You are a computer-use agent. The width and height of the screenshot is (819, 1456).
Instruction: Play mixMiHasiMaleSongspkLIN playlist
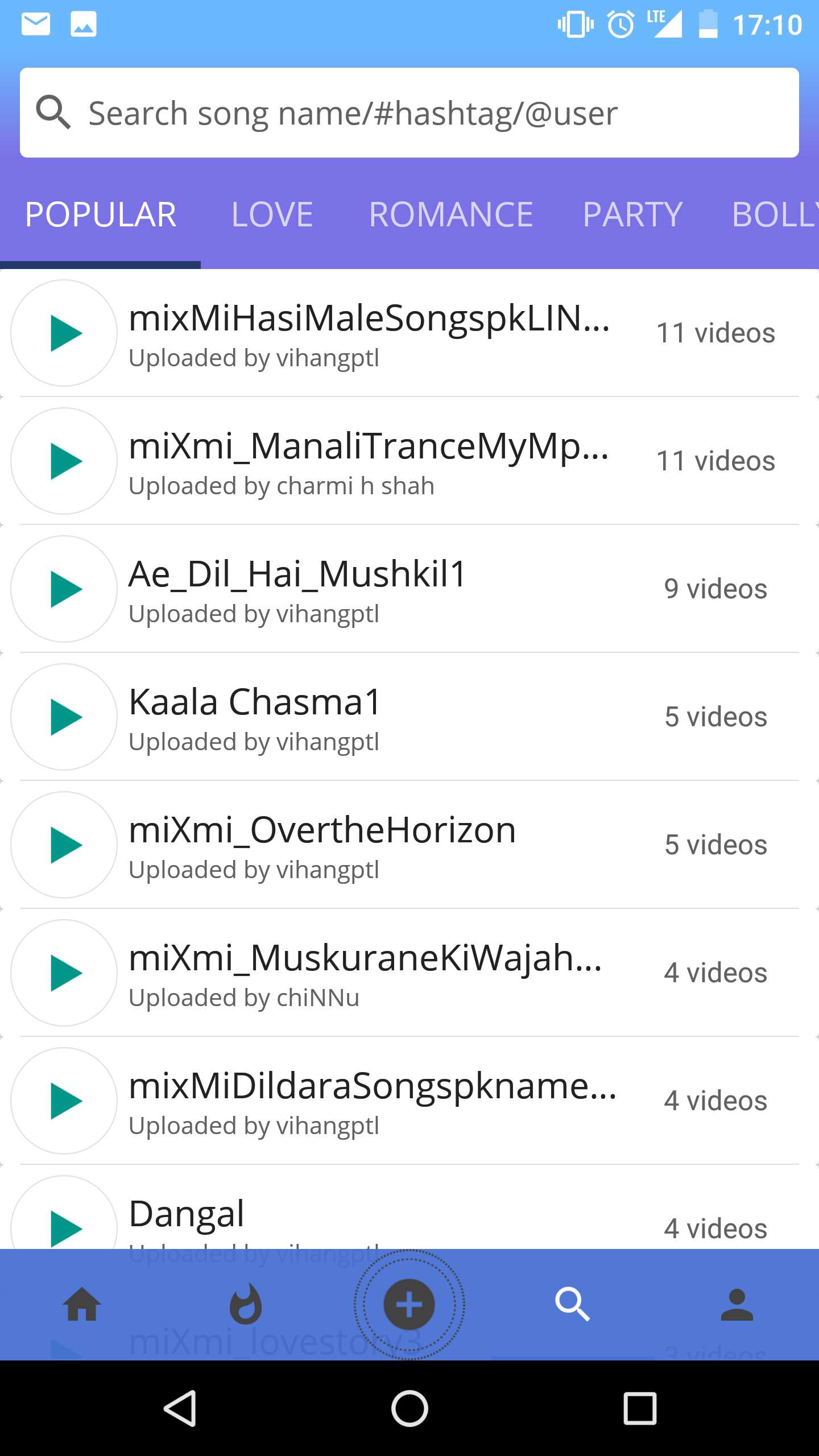64,333
